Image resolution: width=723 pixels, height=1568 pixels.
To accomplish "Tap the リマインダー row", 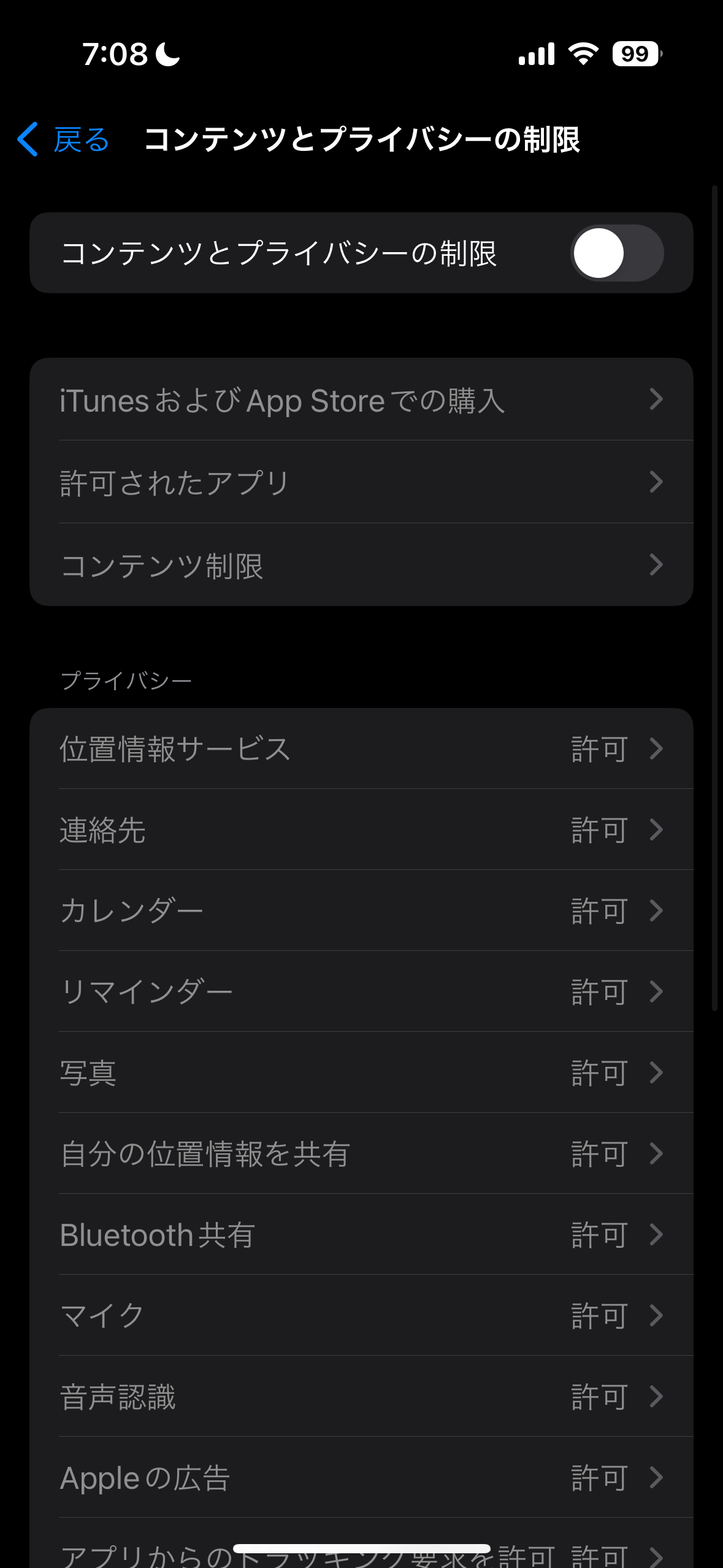I will [x=361, y=992].
